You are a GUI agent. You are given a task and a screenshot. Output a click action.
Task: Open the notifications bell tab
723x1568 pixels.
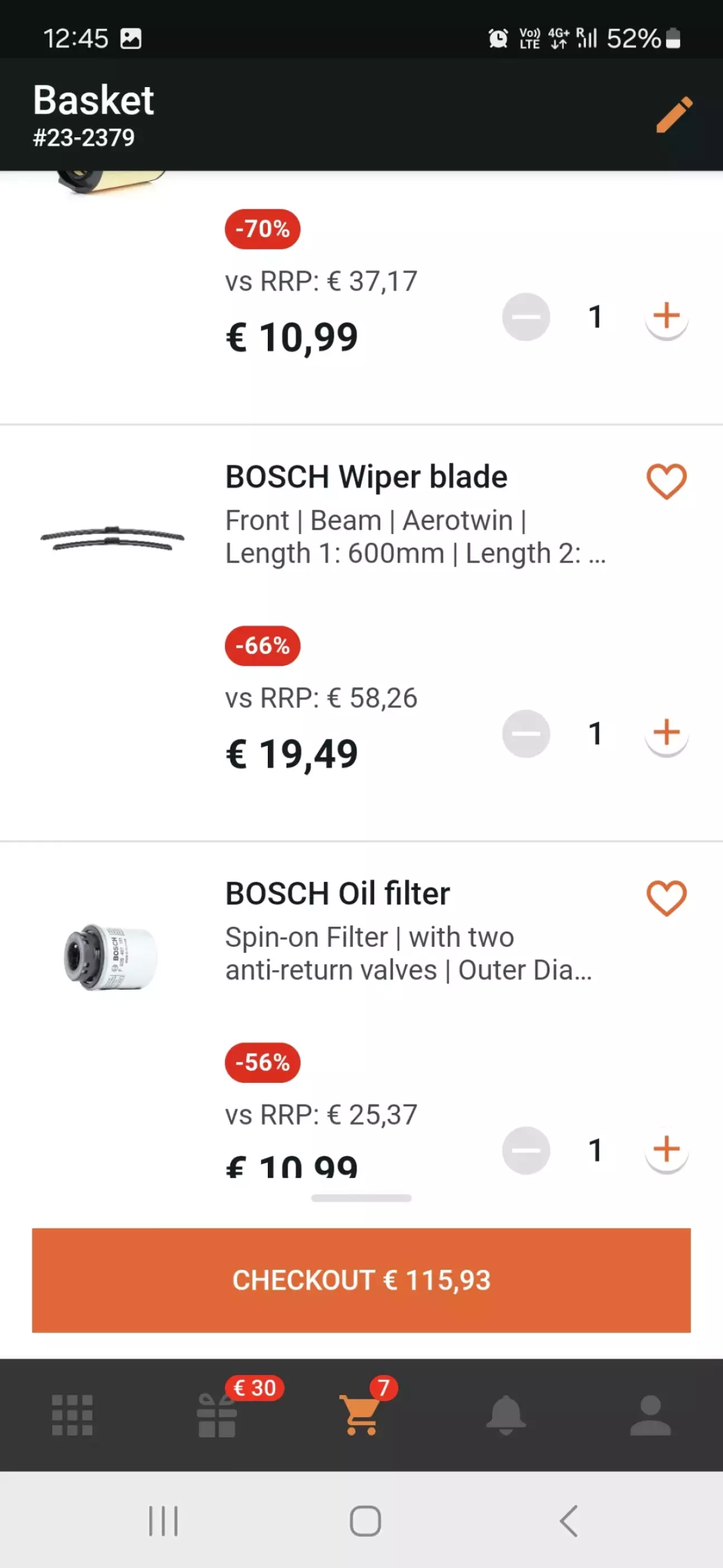click(x=506, y=1414)
